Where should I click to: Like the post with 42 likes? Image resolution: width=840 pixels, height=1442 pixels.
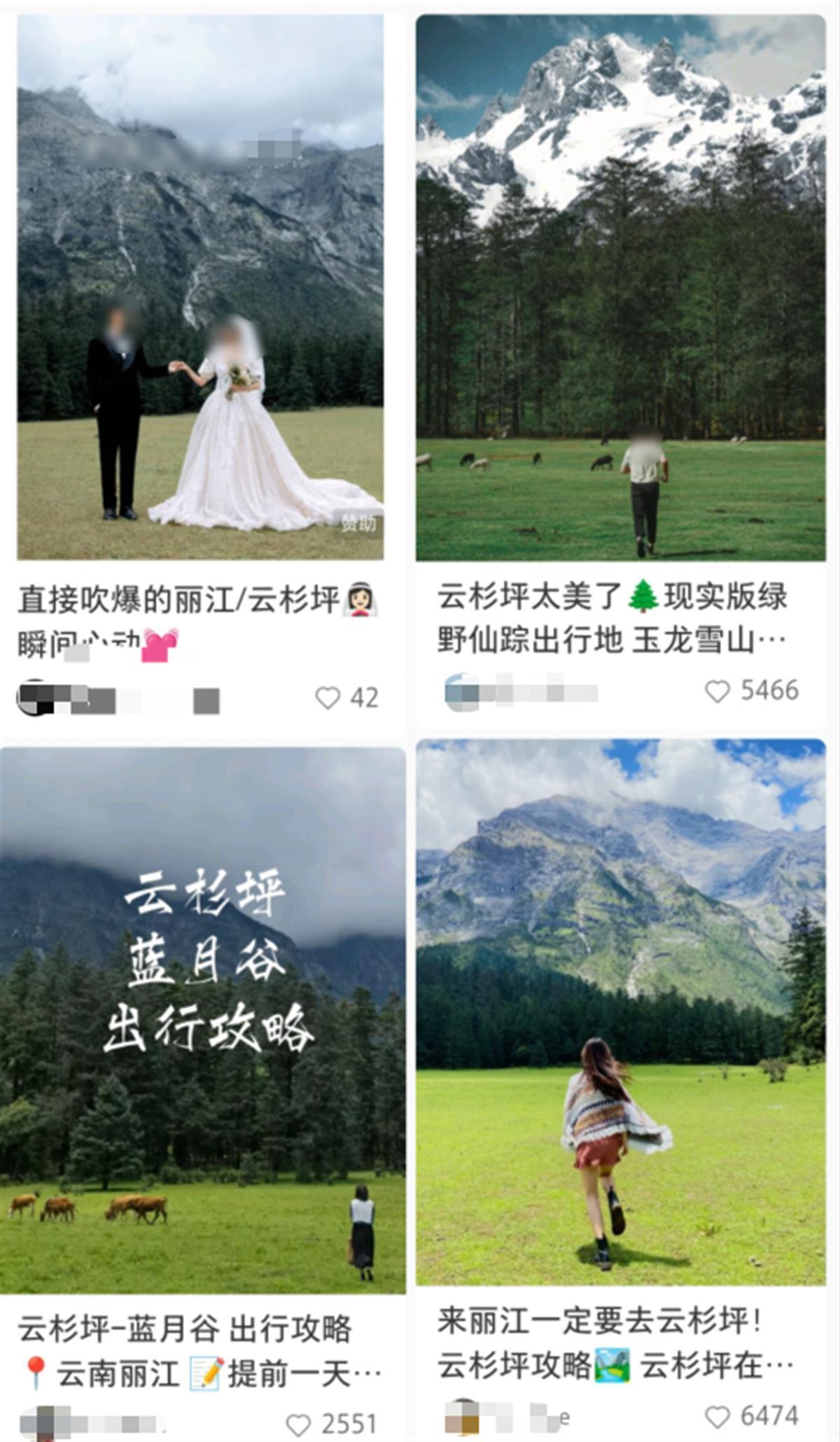tap(328, 698)
